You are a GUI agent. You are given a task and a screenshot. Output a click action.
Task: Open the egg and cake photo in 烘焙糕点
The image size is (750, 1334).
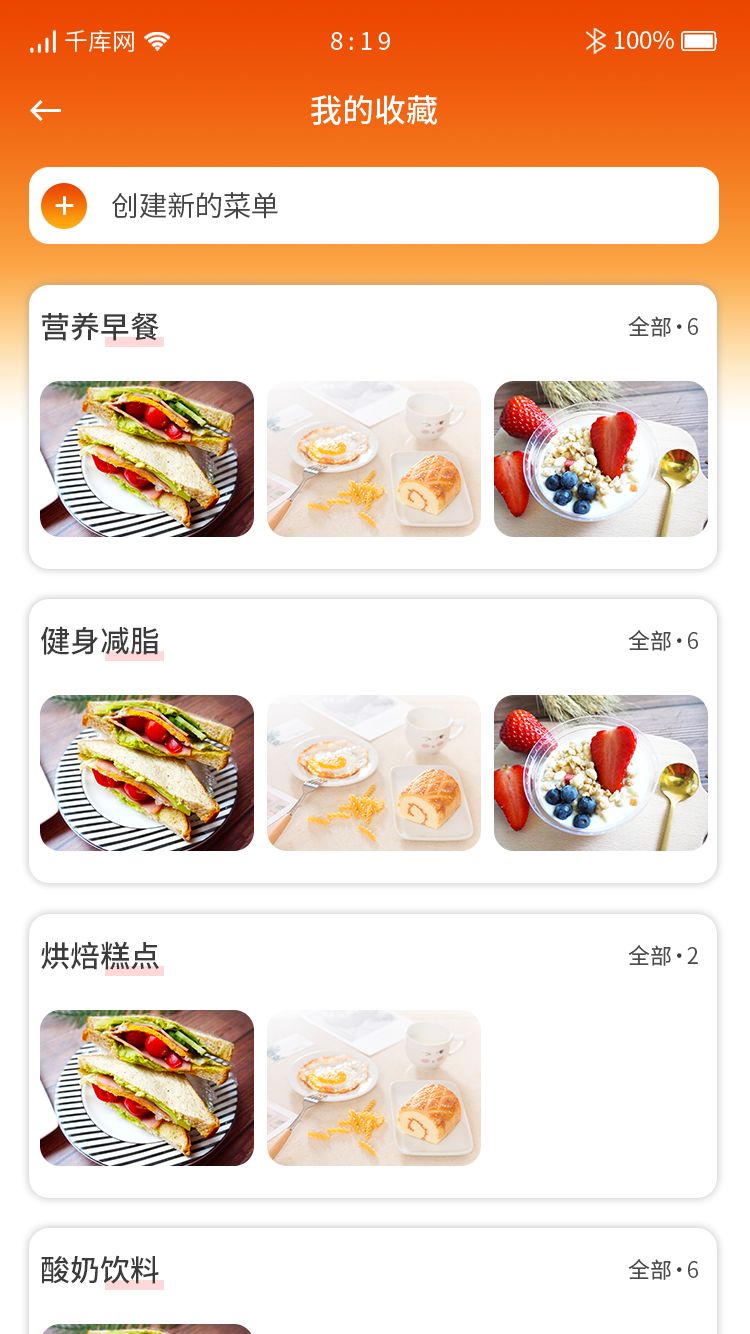[x=374, y=1088]
